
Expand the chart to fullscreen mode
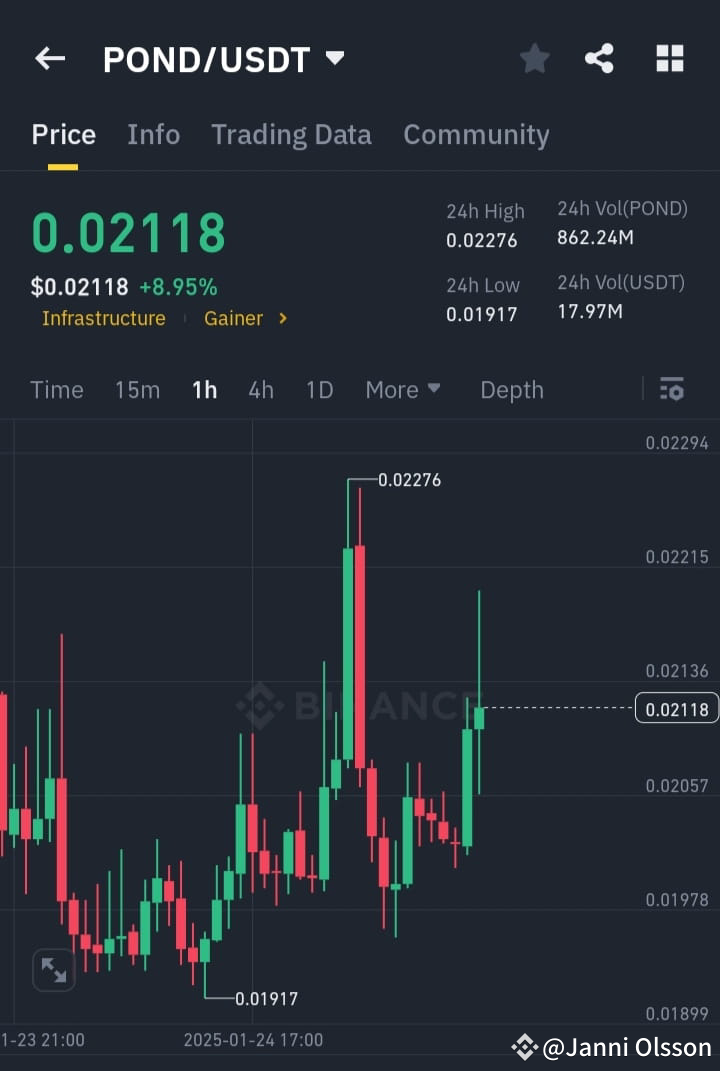[53, 970]
